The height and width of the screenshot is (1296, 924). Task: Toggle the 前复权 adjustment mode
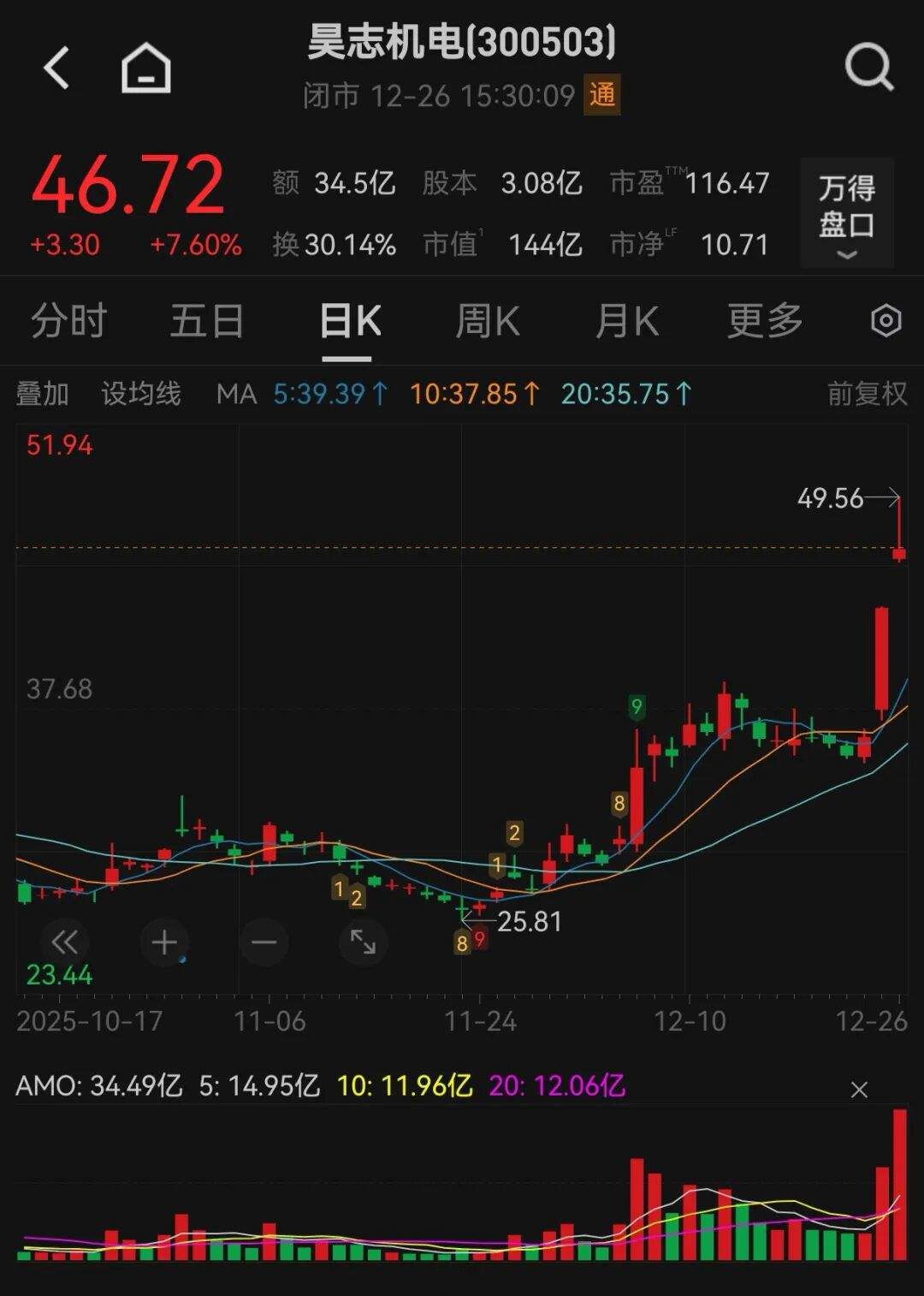867,394
